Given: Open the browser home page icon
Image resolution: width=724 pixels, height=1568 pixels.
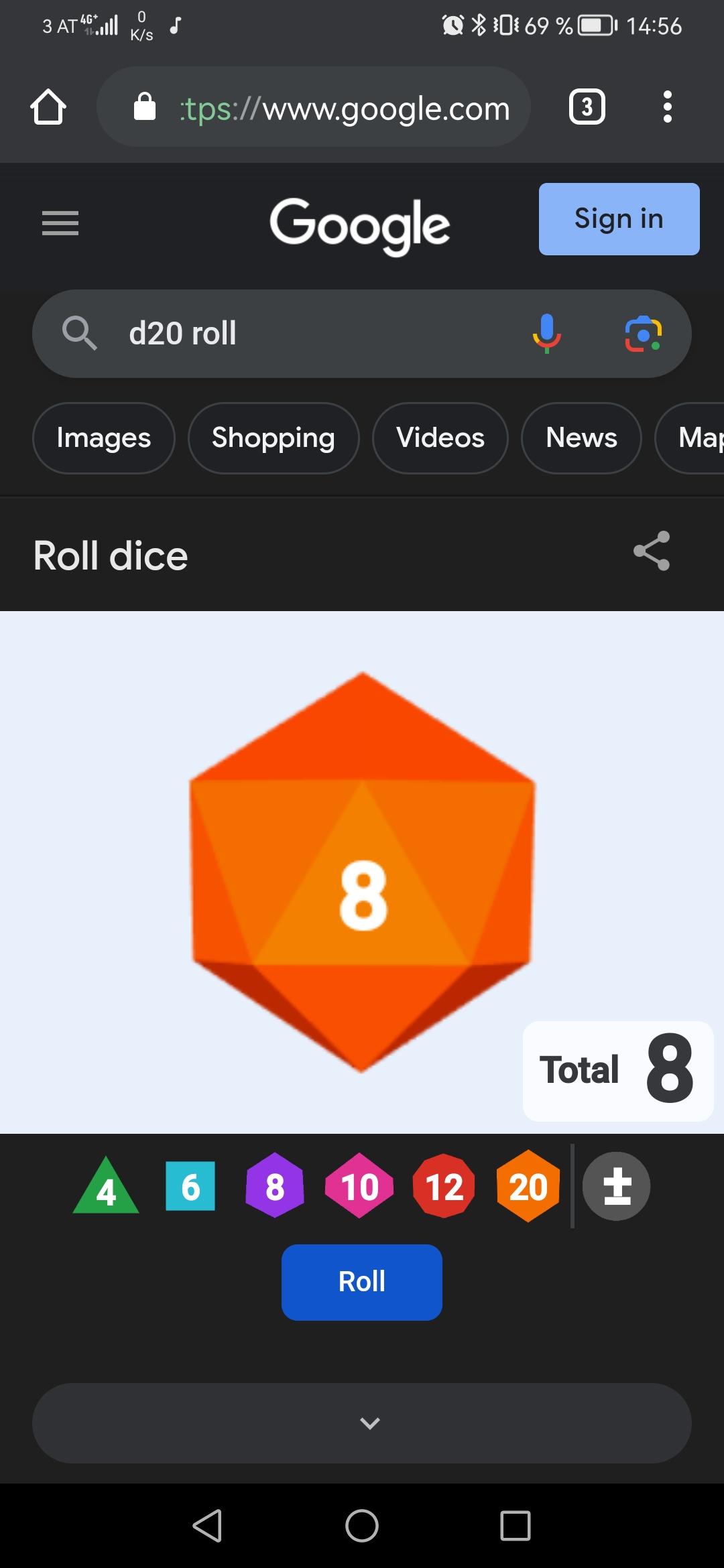Looking at the screenshot, I should pyautogui.click(x=48, y=107).
